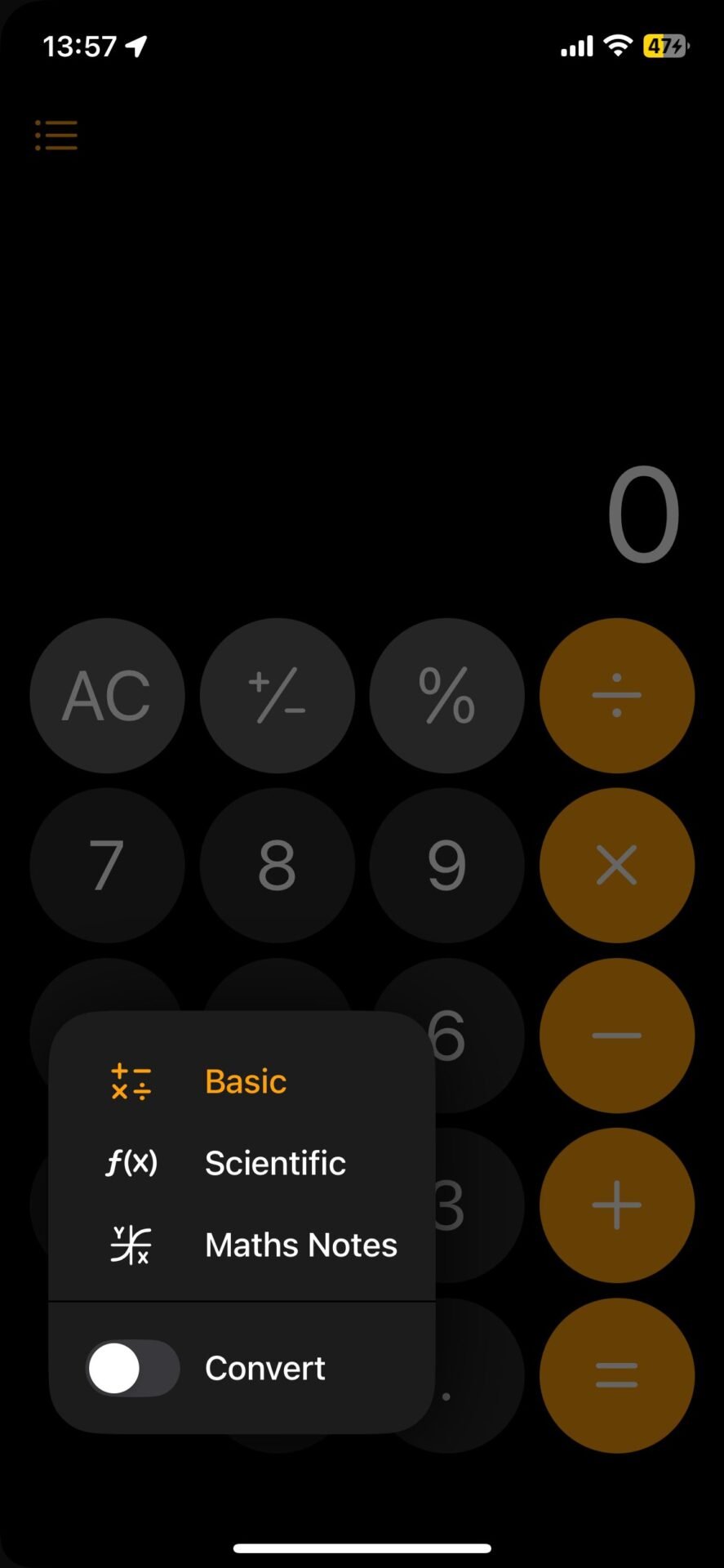Viewport: 724px width, 1568px height.
Task: Tap the percent key
Action: point(446,696)
